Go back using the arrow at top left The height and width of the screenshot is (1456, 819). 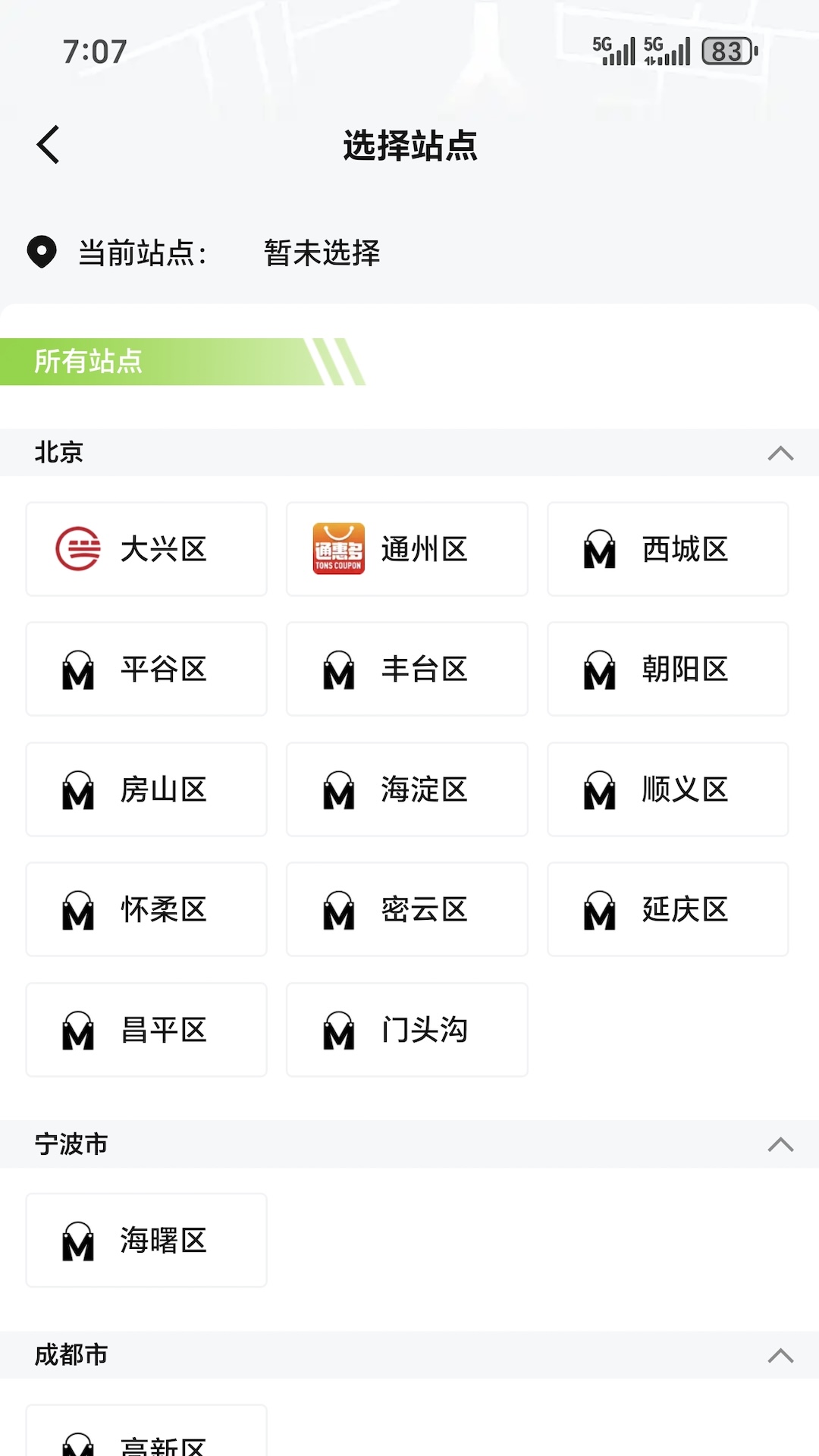click(49, 144)
